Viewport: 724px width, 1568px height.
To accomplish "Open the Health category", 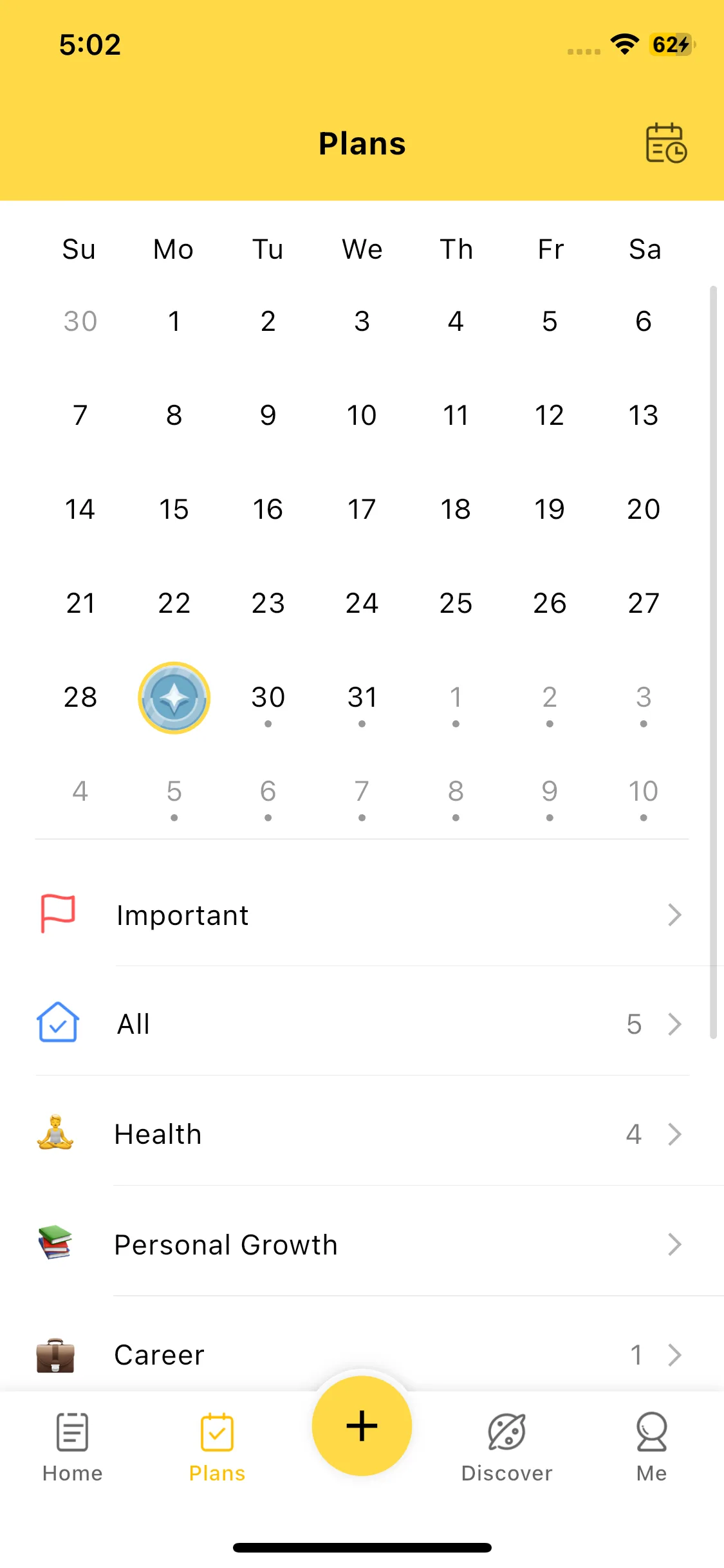I will (362, 1134).
